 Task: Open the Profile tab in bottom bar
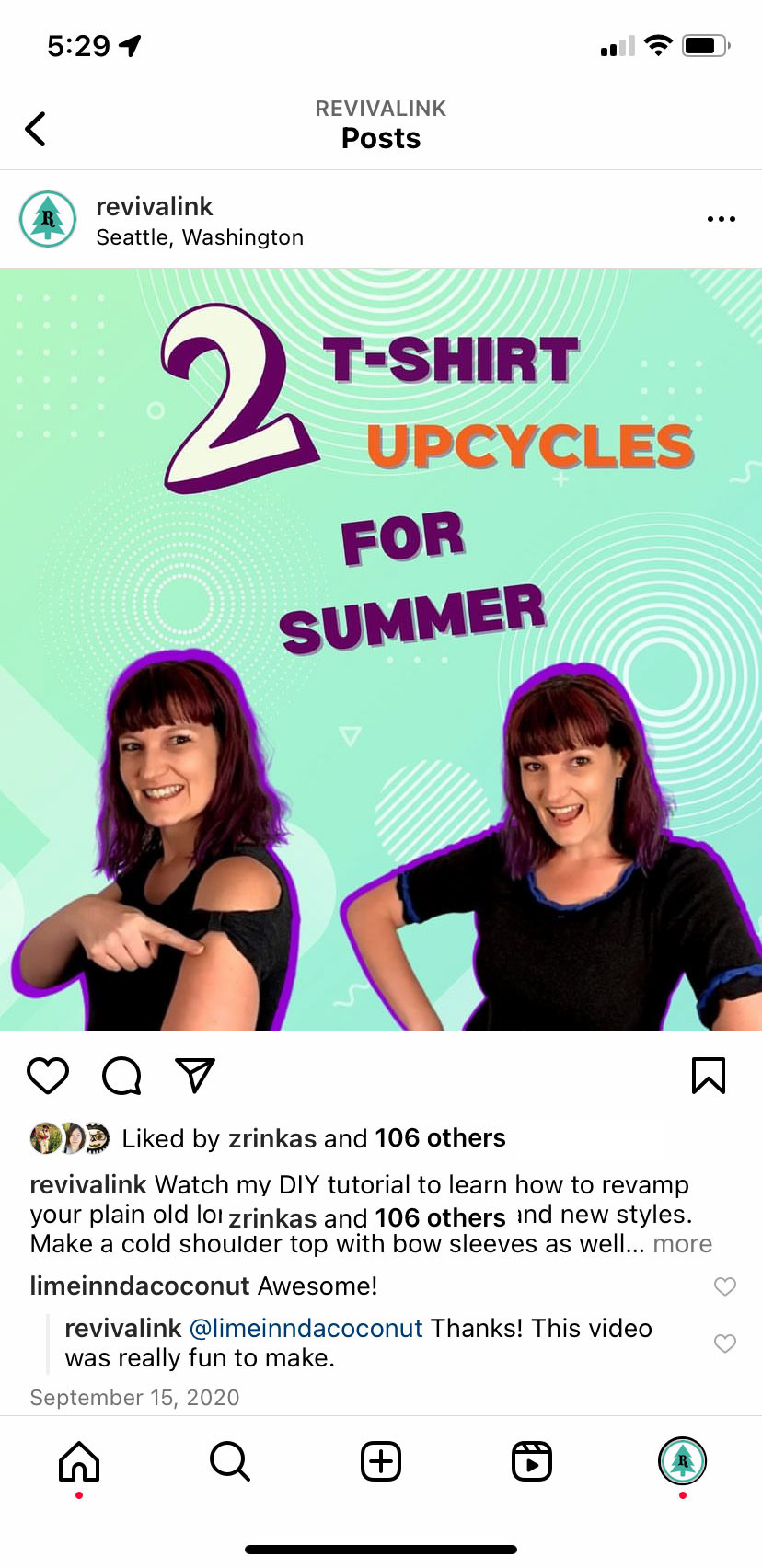pos(682,1461)
